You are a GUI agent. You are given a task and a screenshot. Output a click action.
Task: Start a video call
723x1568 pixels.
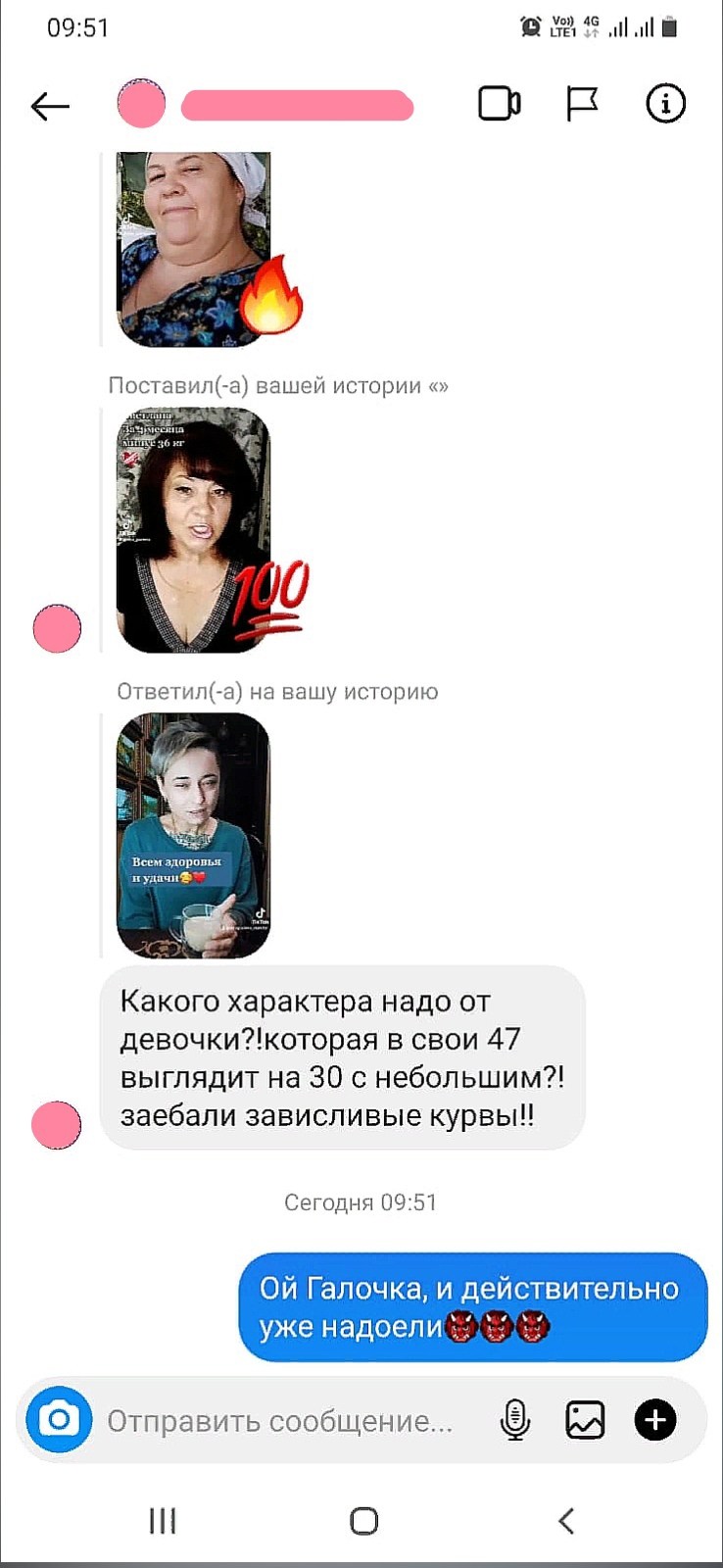[499, 104]
